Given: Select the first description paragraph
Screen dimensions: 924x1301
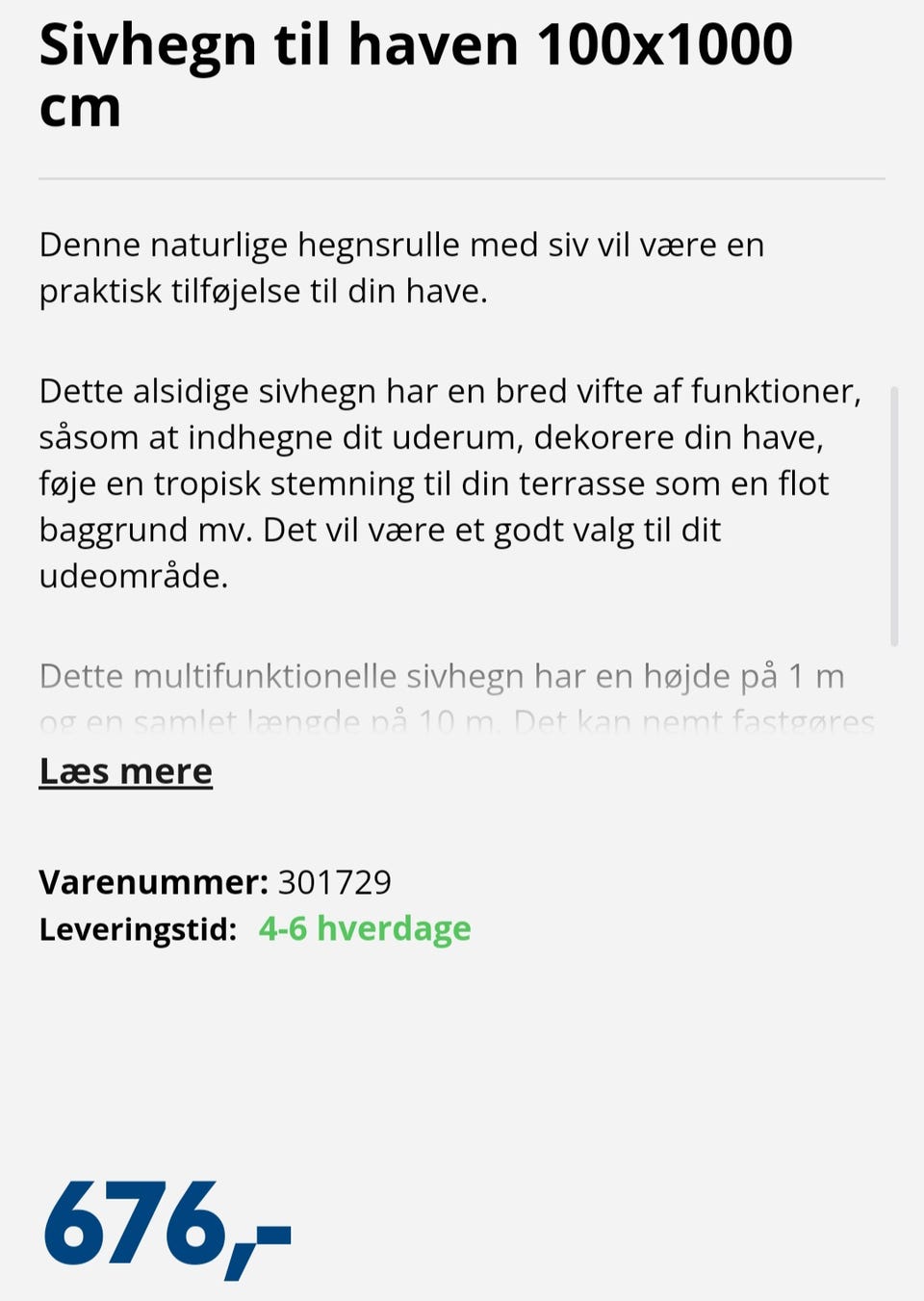Looking at the screenshot, I should [x=401, y=267].
